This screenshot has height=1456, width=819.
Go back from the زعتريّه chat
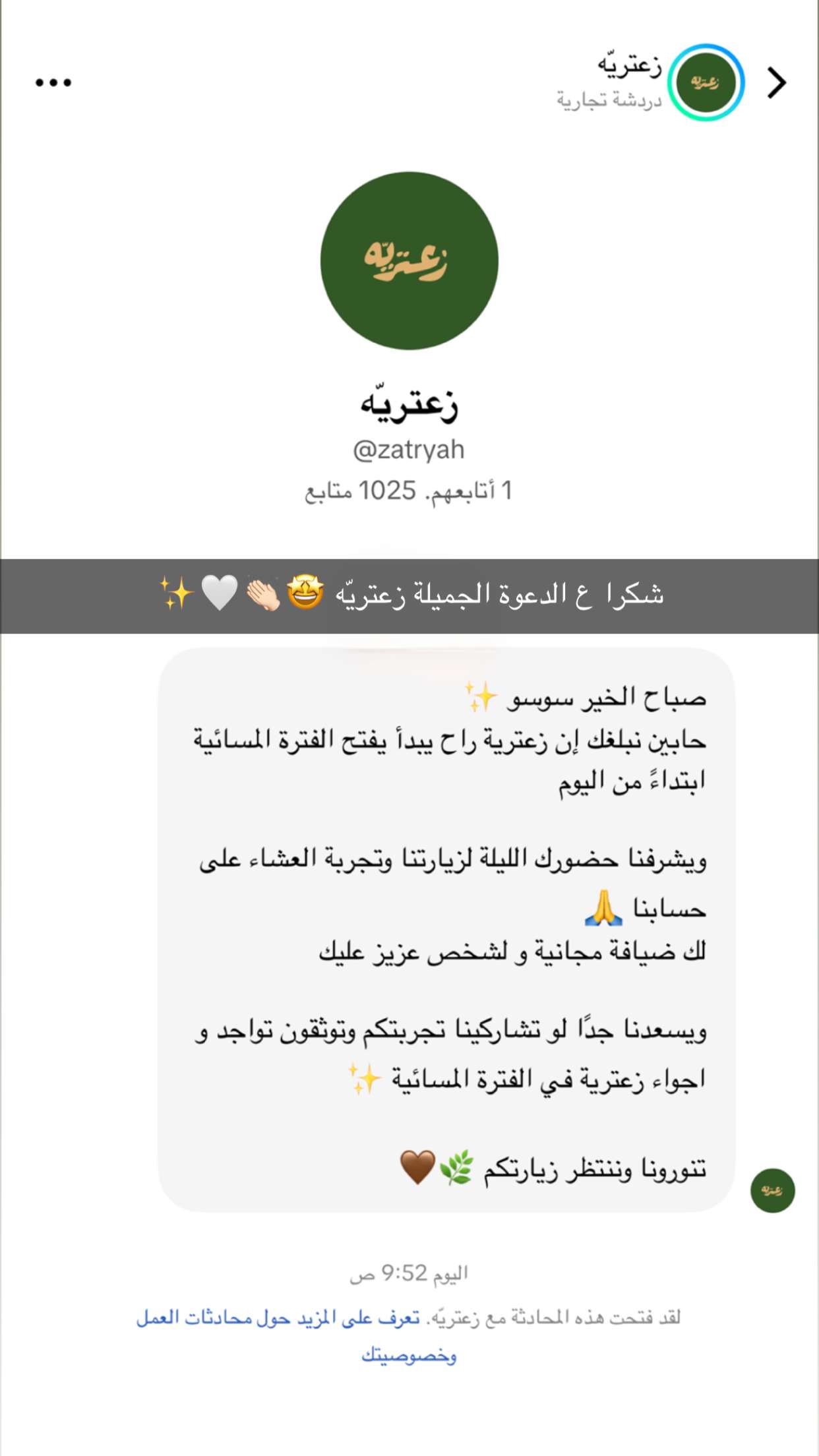pyautogui.click(x=777, y=83)
